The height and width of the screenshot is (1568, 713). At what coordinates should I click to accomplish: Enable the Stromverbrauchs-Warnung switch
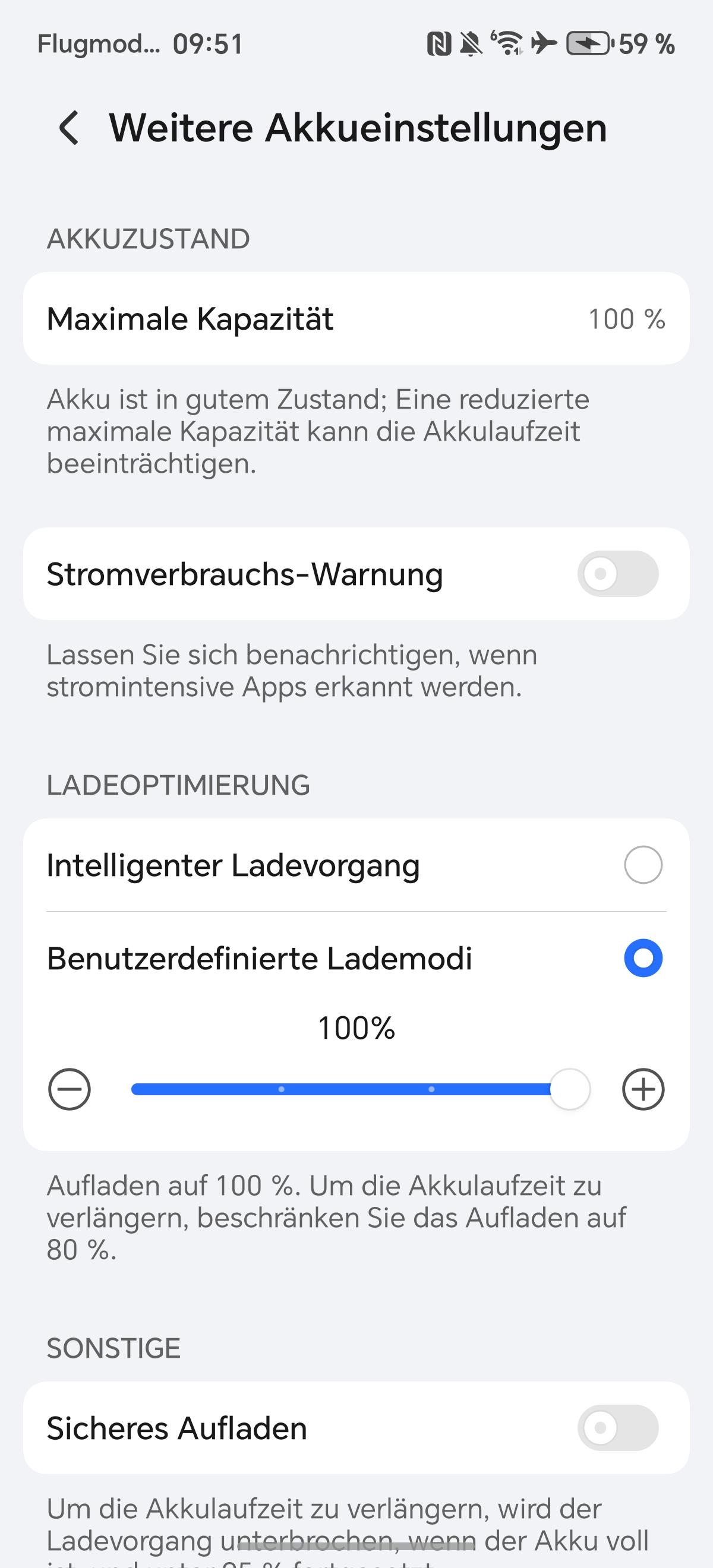pos(617,573)
